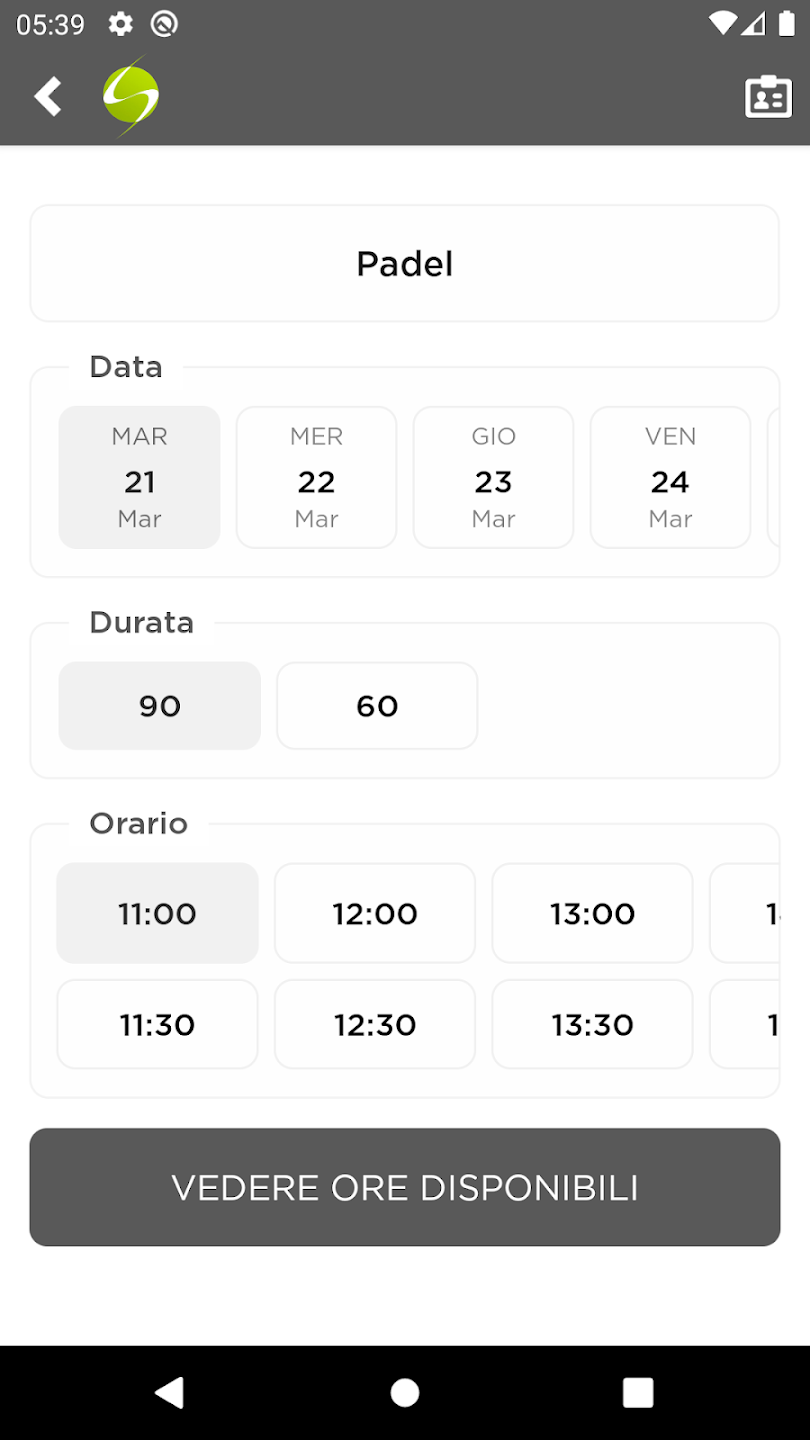Open the profile card icon
This screenshot has height=1440, width=810.
click(768, 97)
